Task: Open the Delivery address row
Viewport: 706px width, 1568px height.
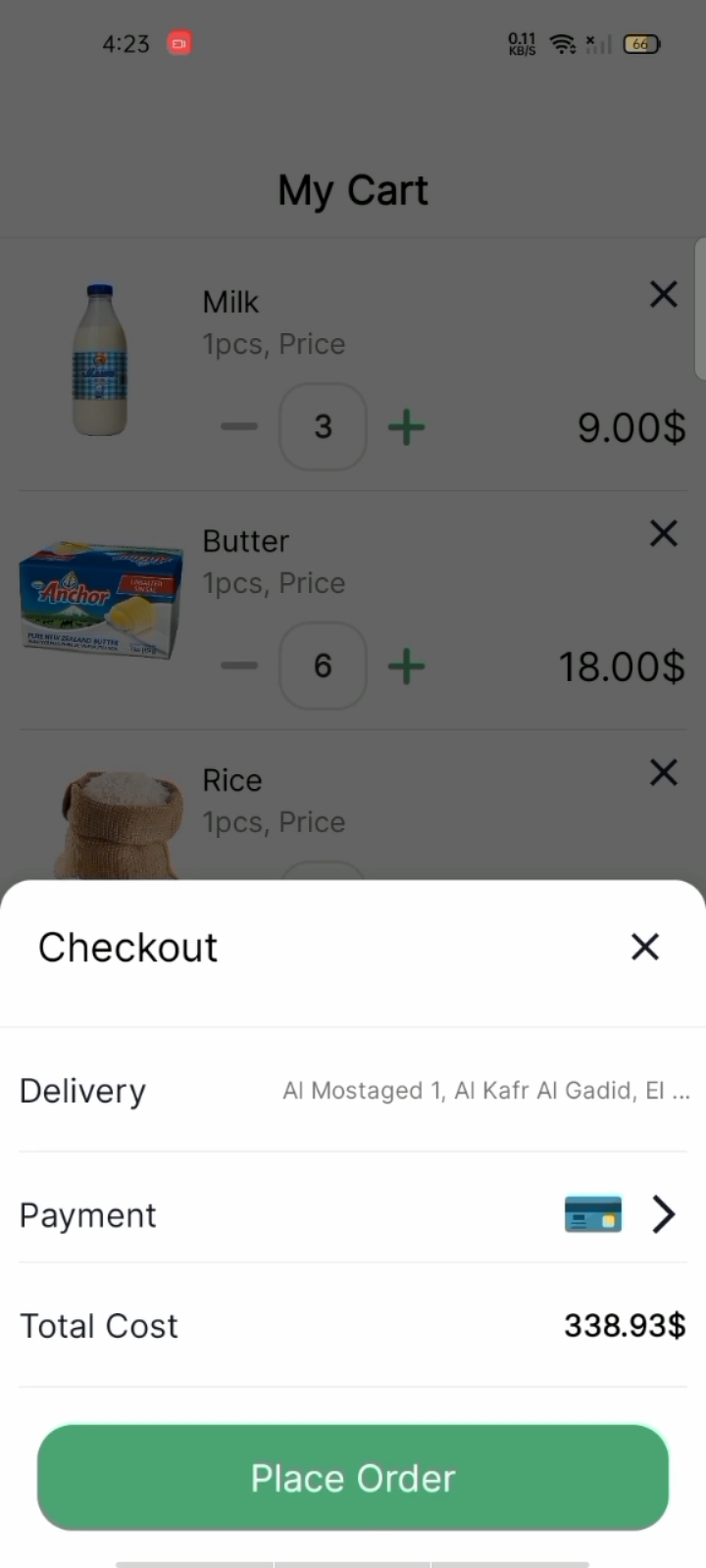Action: coord(353,1091)
